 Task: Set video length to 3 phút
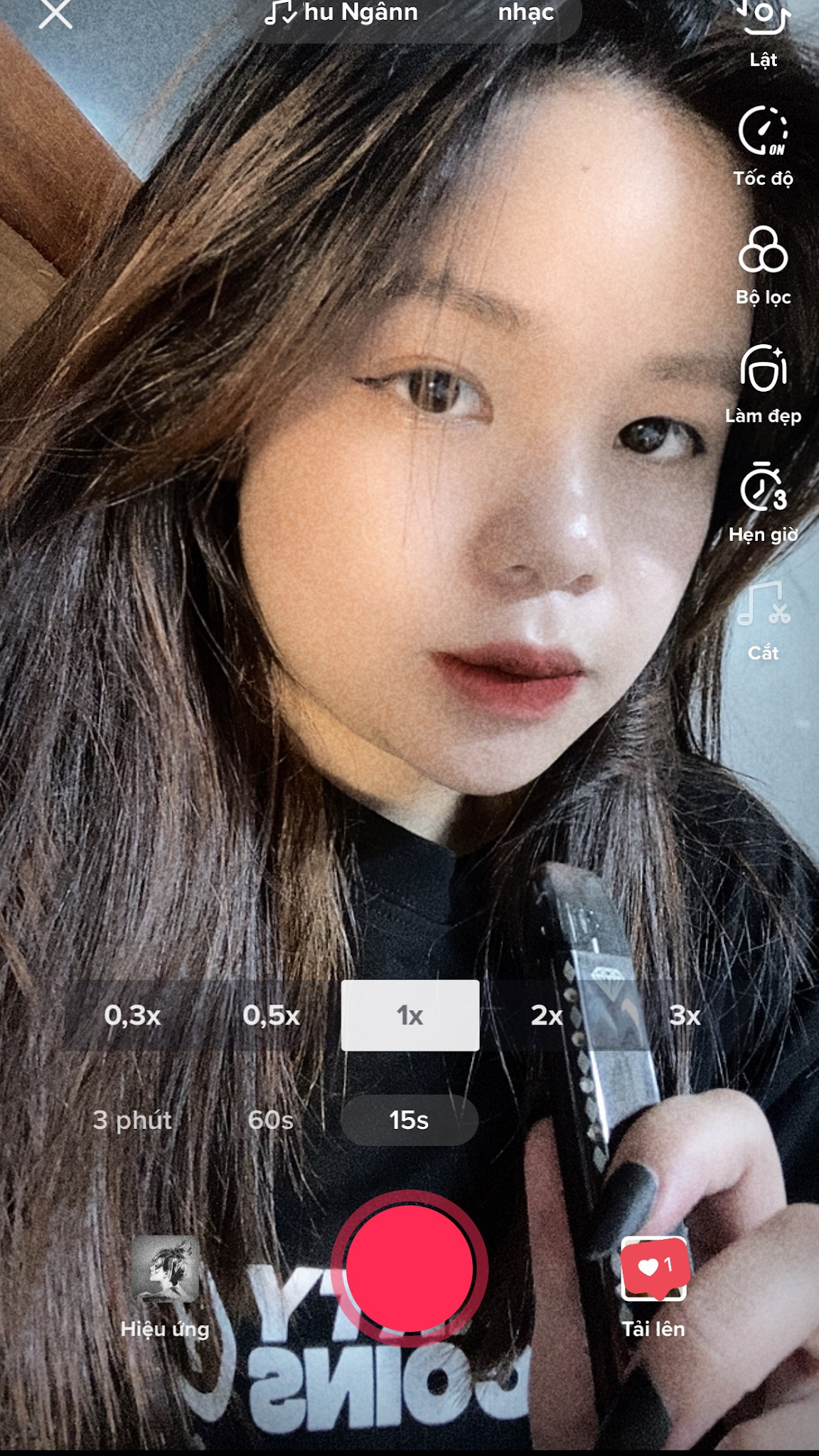132,1120
